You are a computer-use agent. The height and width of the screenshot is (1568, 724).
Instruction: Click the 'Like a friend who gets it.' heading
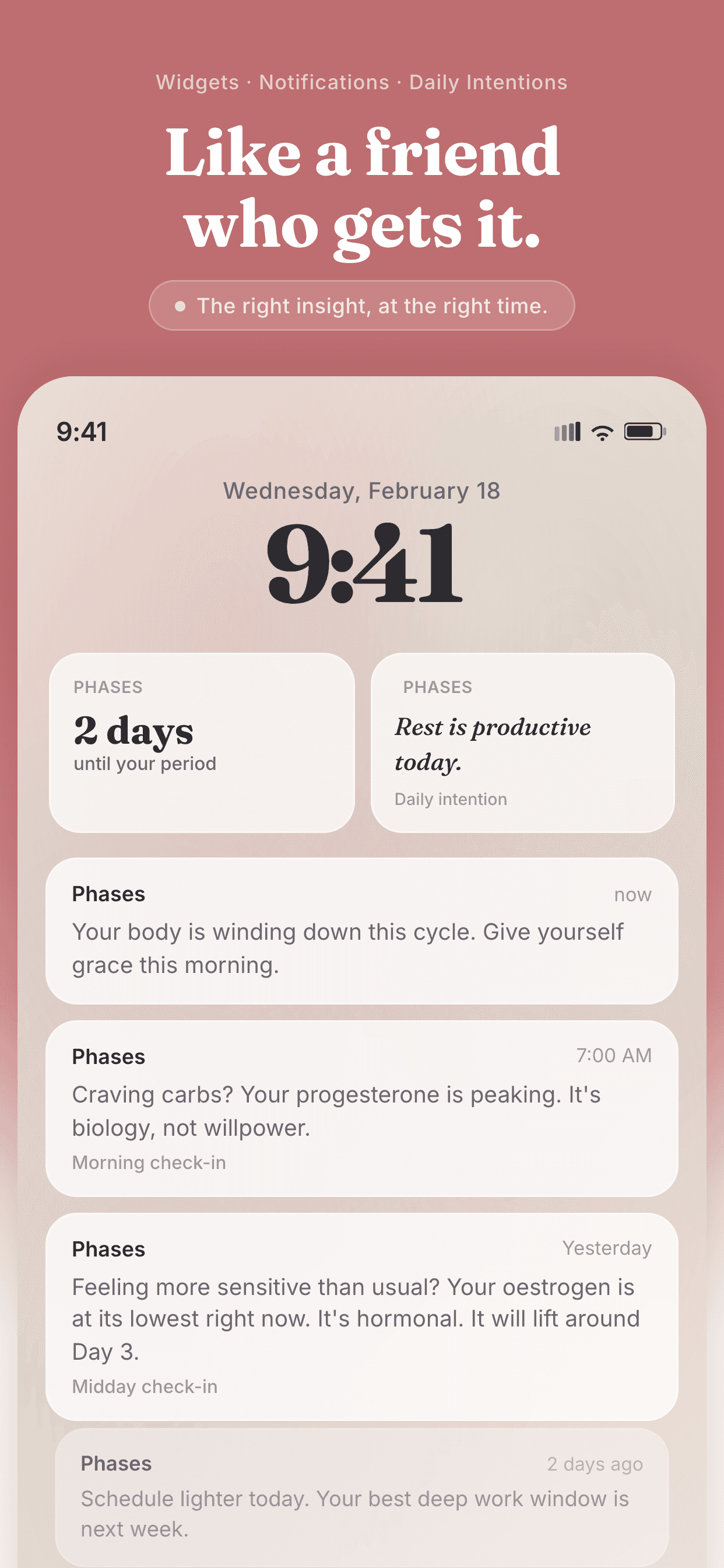pos(362,188)
